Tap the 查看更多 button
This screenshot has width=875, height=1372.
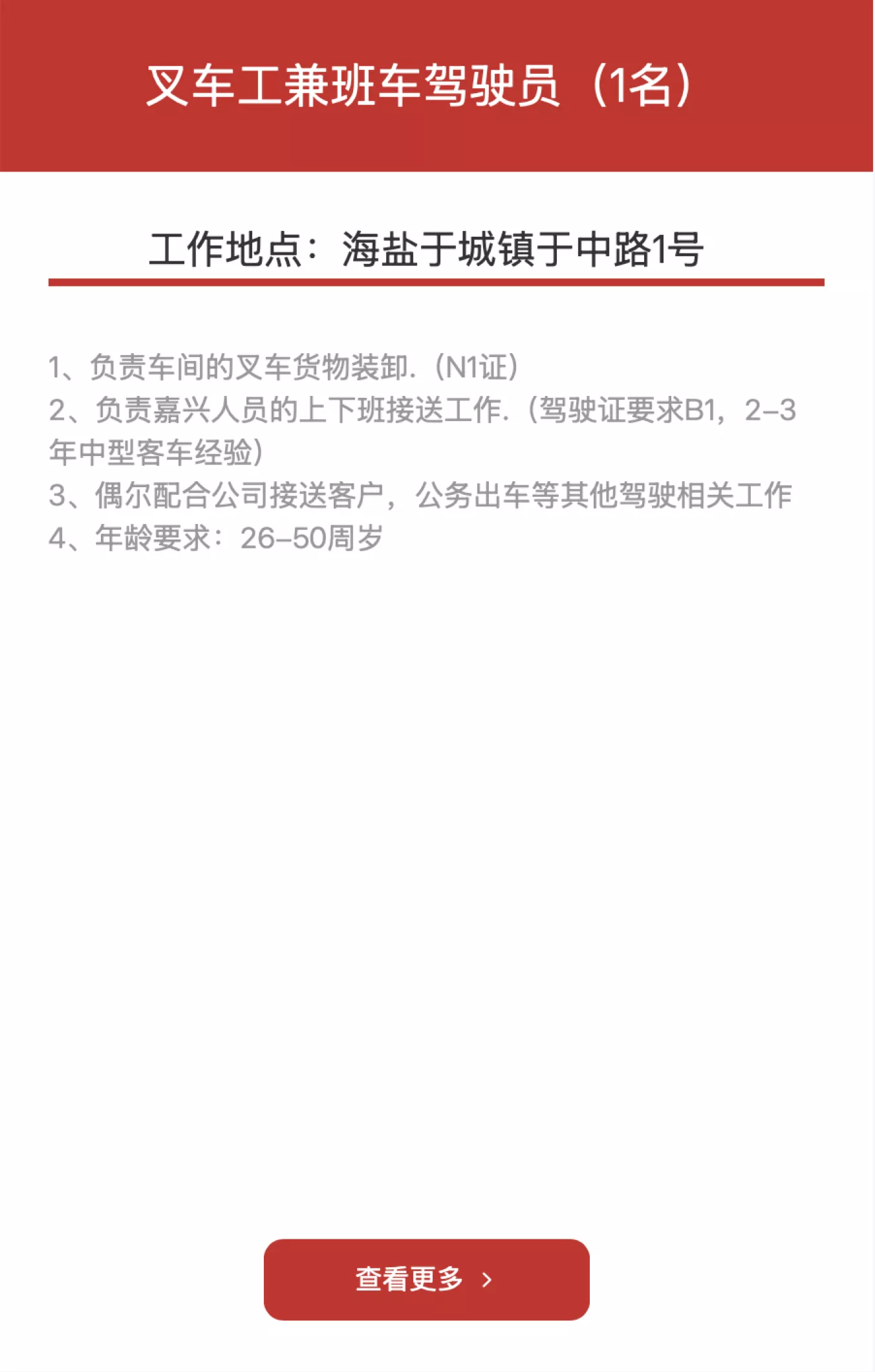click(426, 1279)
